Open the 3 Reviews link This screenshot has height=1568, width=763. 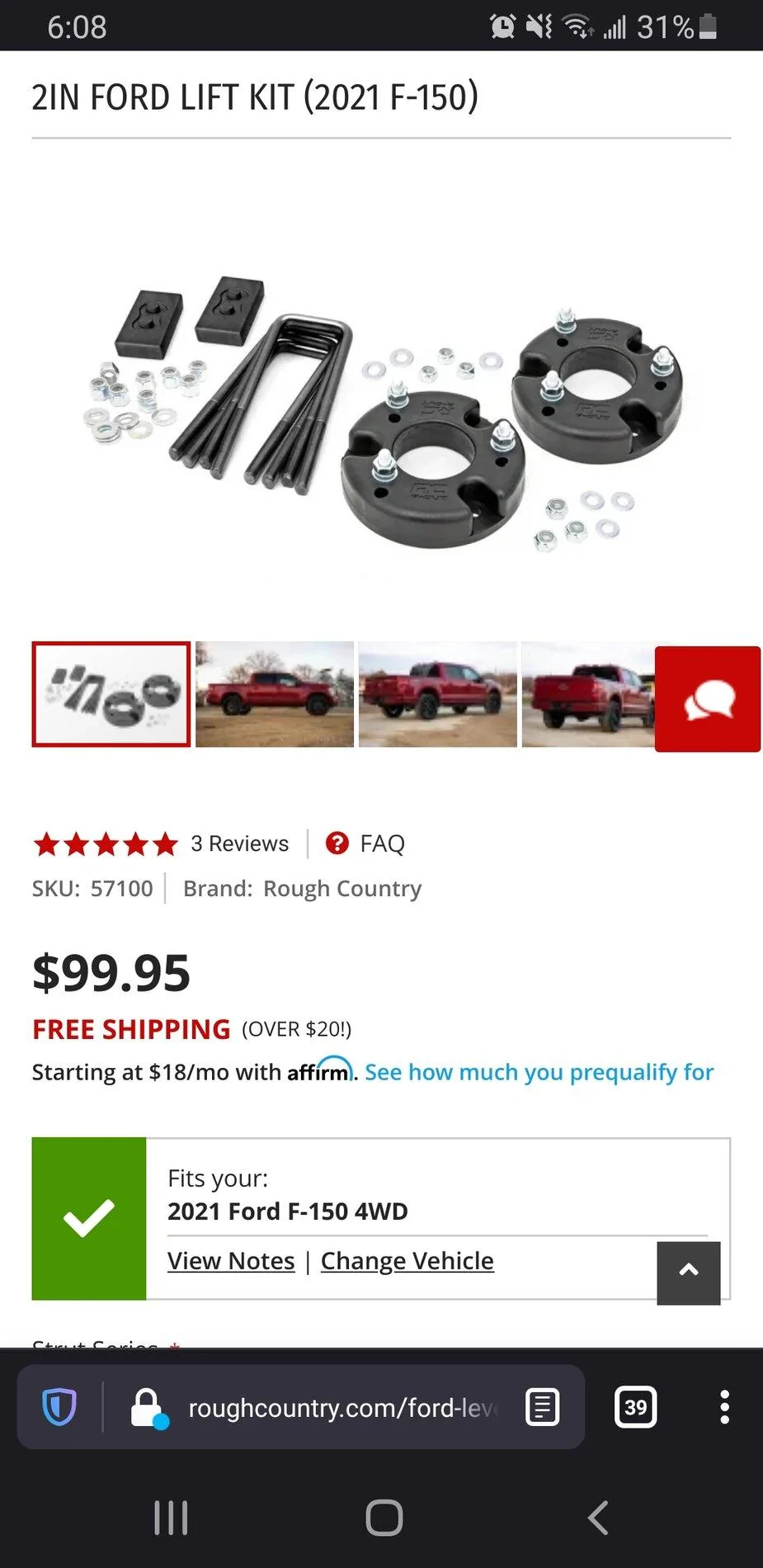click(x=239, y=843)
